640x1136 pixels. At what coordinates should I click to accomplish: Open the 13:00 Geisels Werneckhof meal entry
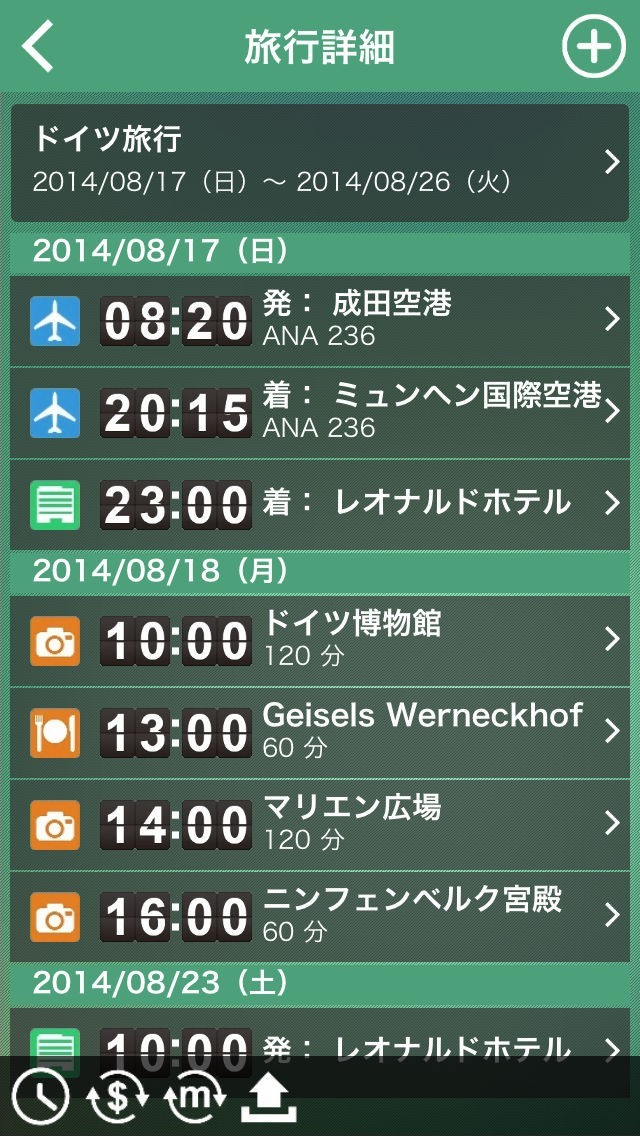point(320,733)
